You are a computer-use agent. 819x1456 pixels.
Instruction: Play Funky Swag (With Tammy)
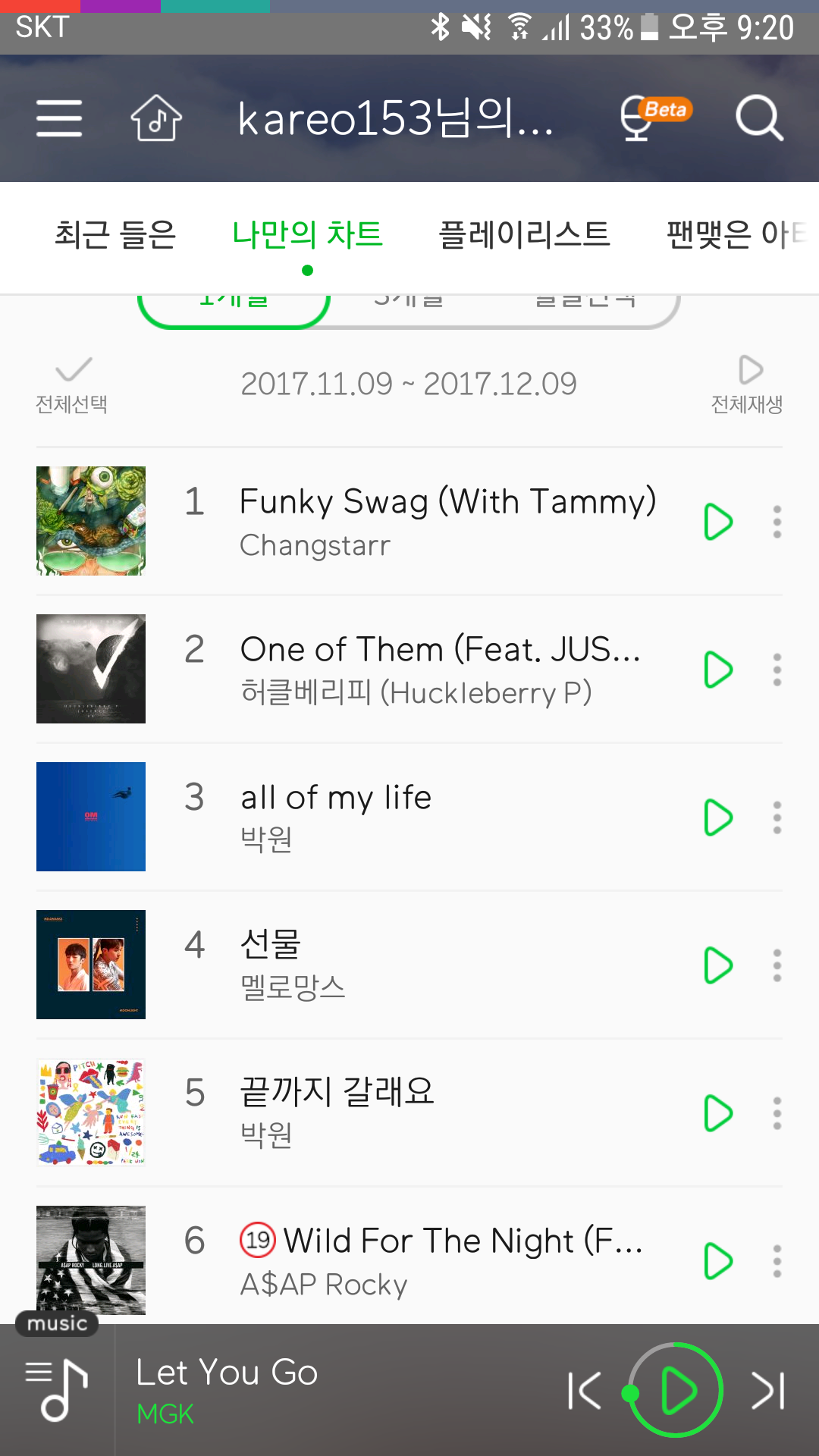(x=717, y=522)
